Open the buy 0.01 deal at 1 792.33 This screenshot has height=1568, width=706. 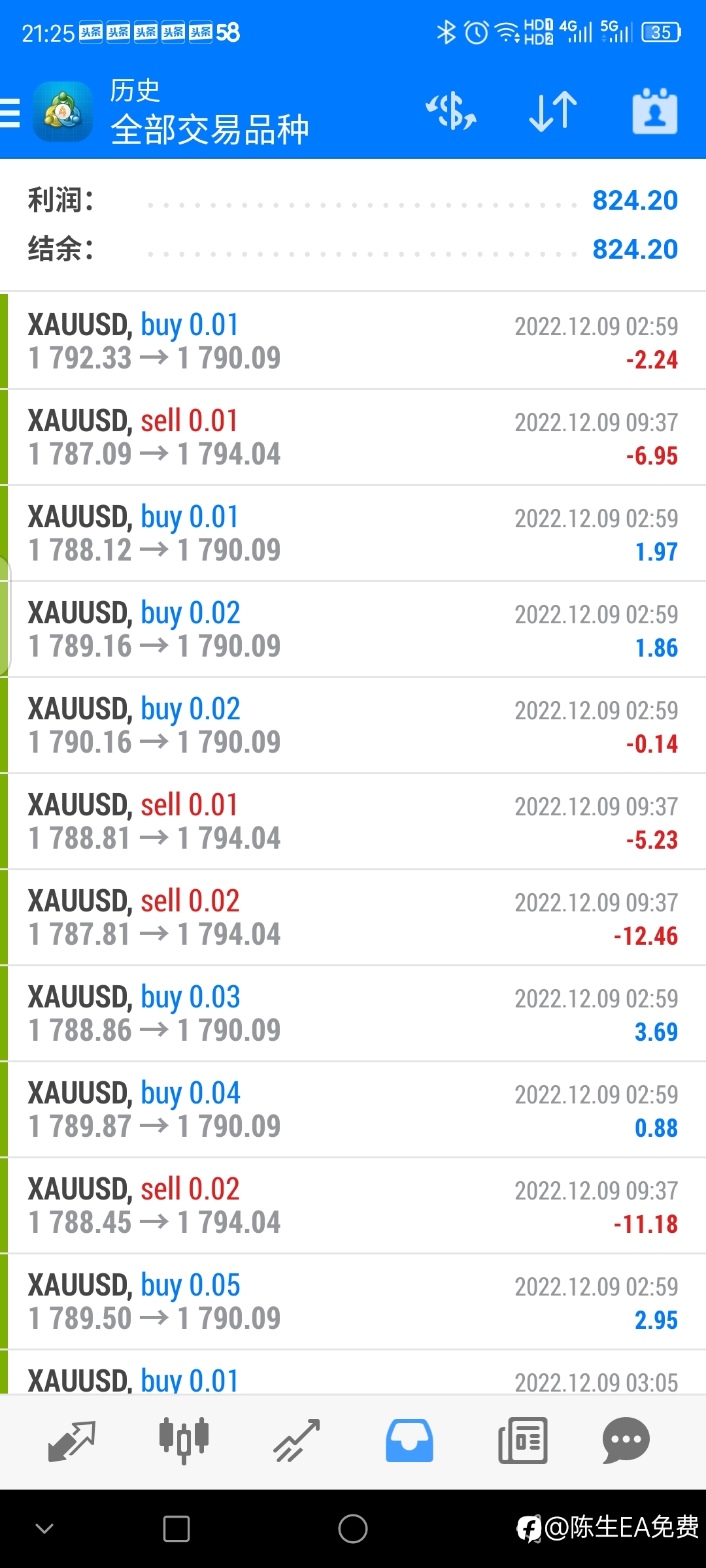pyautogui.click(x=353, y=342)
